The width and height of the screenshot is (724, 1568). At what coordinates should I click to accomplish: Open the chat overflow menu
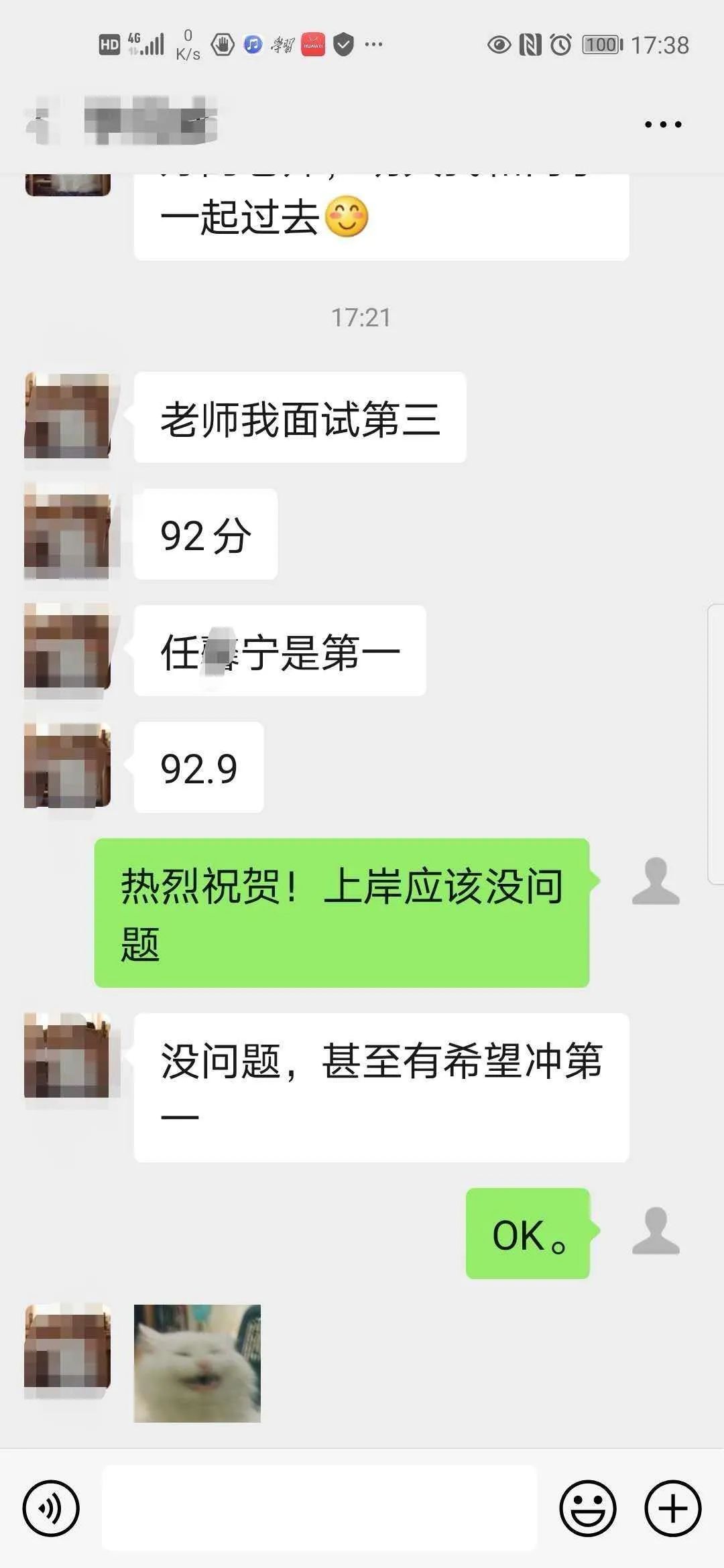(662, 125)
